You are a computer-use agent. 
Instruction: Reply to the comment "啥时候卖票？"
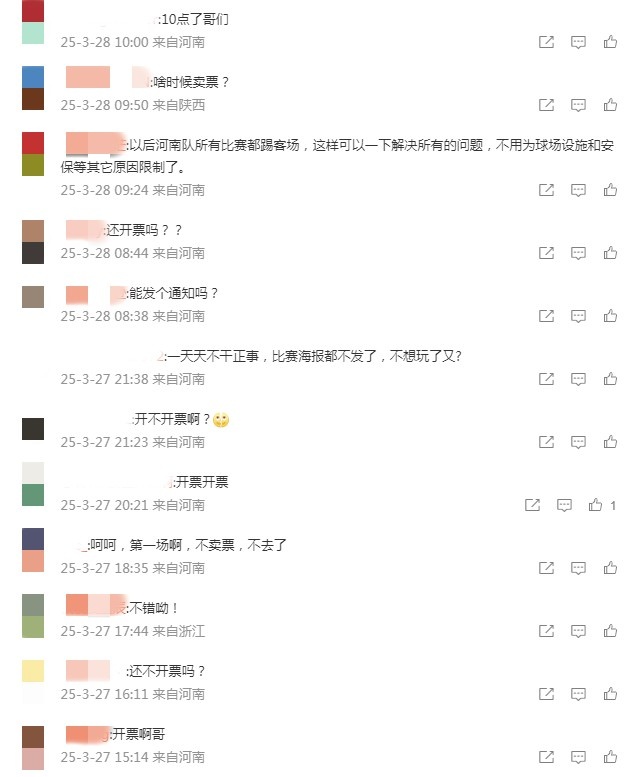pyautogui.click(x=578, y=105)
